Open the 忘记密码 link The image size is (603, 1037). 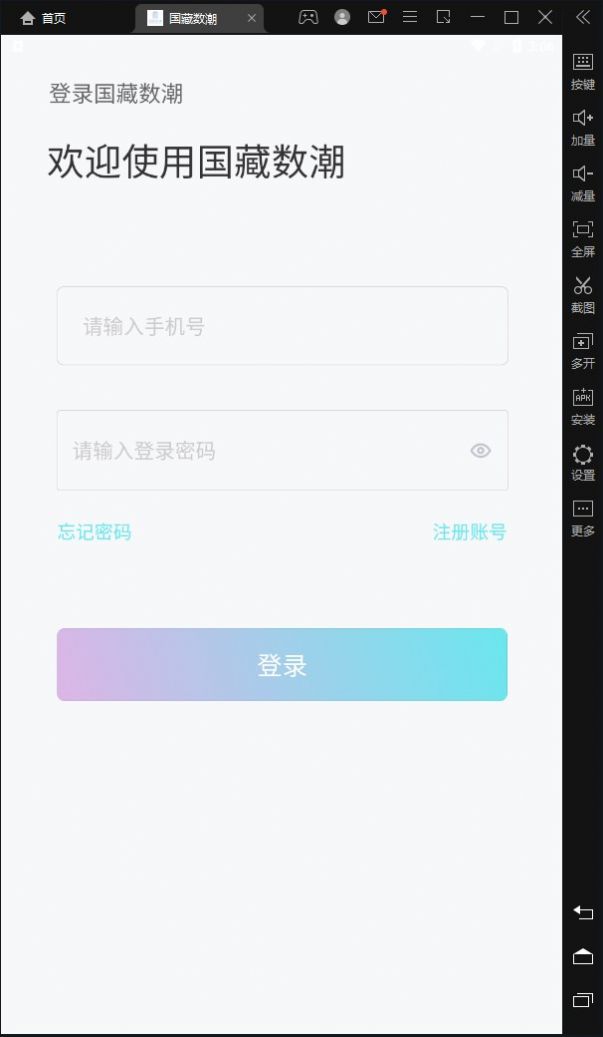[94, 532]
